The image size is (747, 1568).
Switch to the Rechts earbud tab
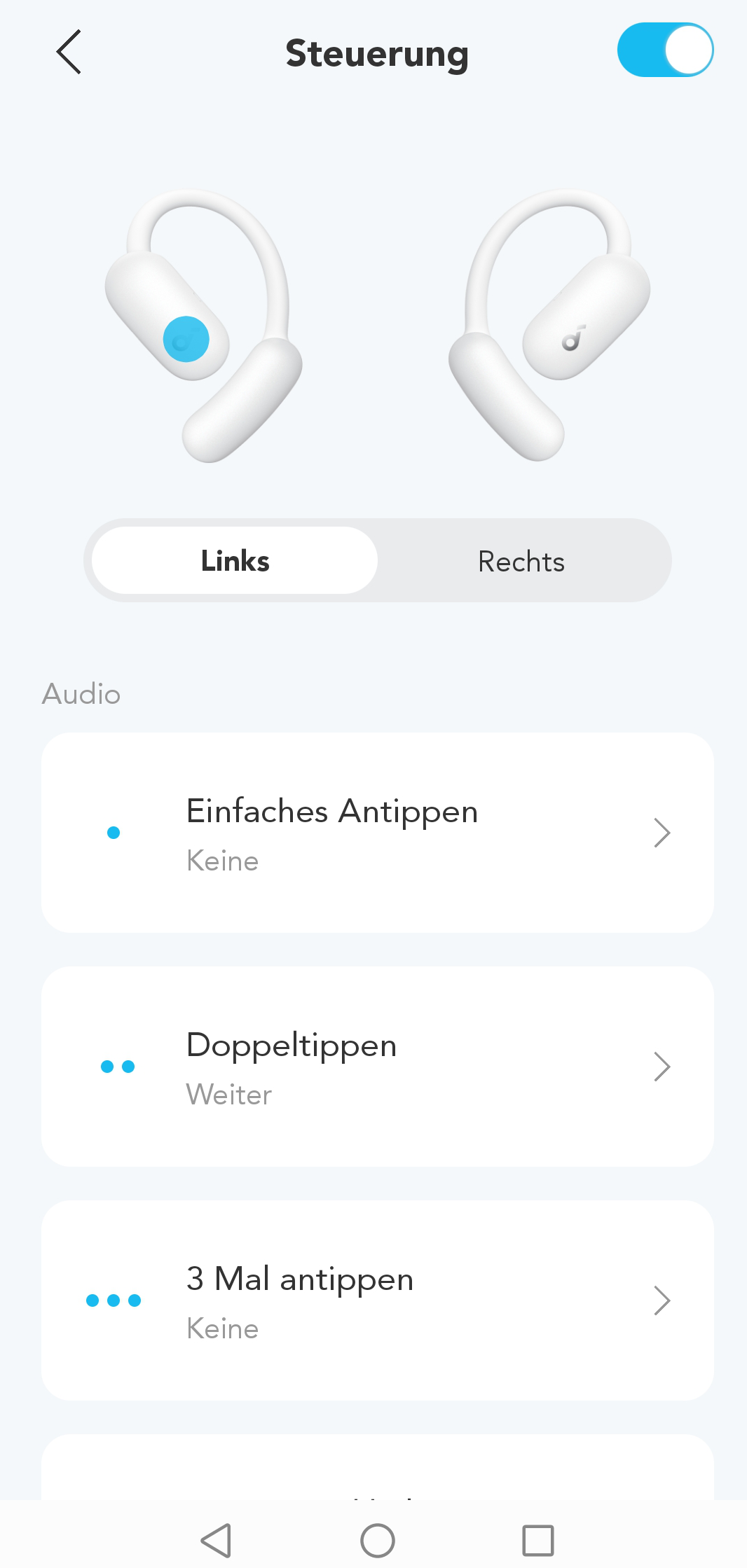[521, 561]
